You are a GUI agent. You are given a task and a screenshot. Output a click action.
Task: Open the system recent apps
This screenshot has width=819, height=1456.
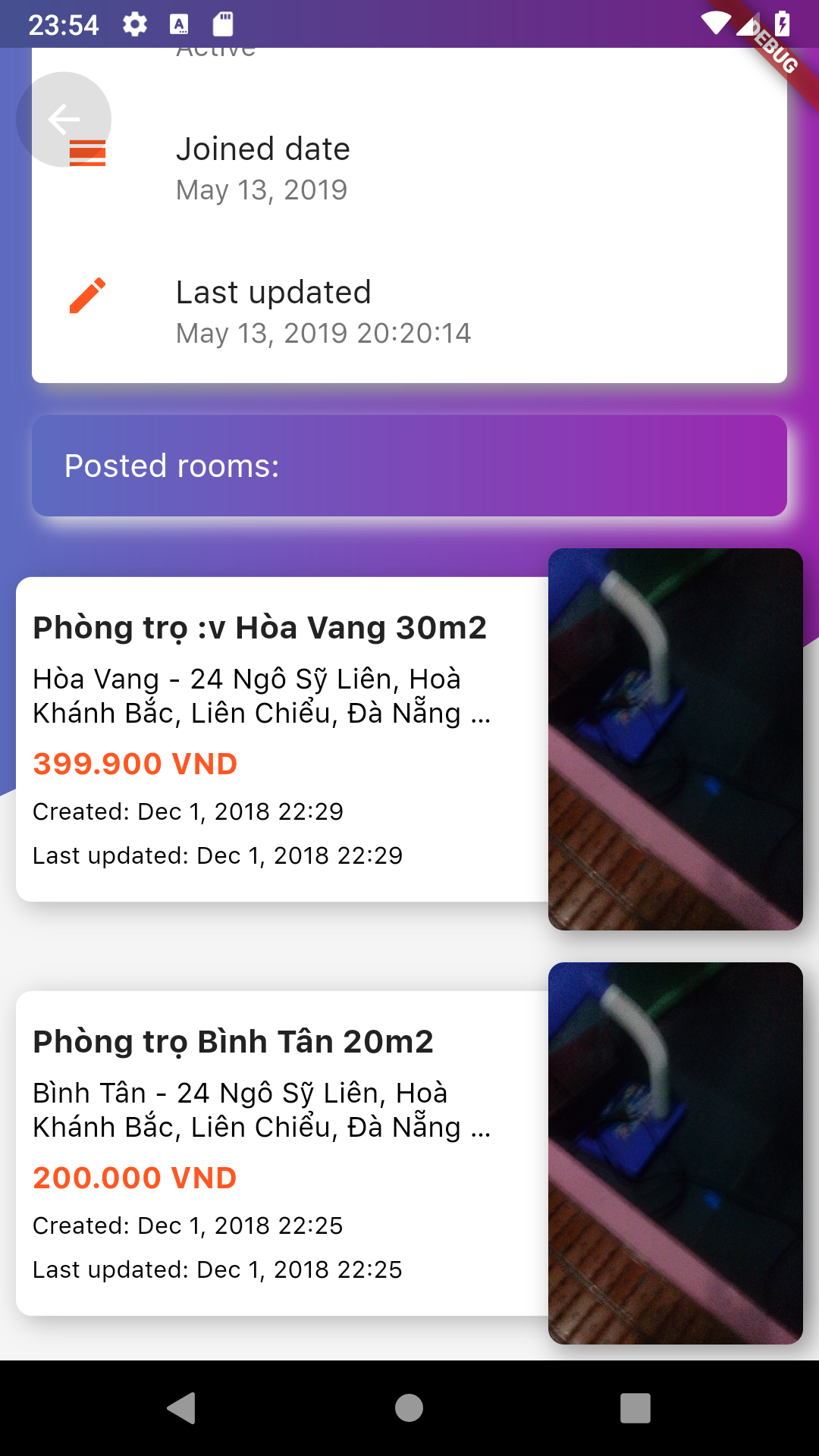click(x=635, y=1408)
